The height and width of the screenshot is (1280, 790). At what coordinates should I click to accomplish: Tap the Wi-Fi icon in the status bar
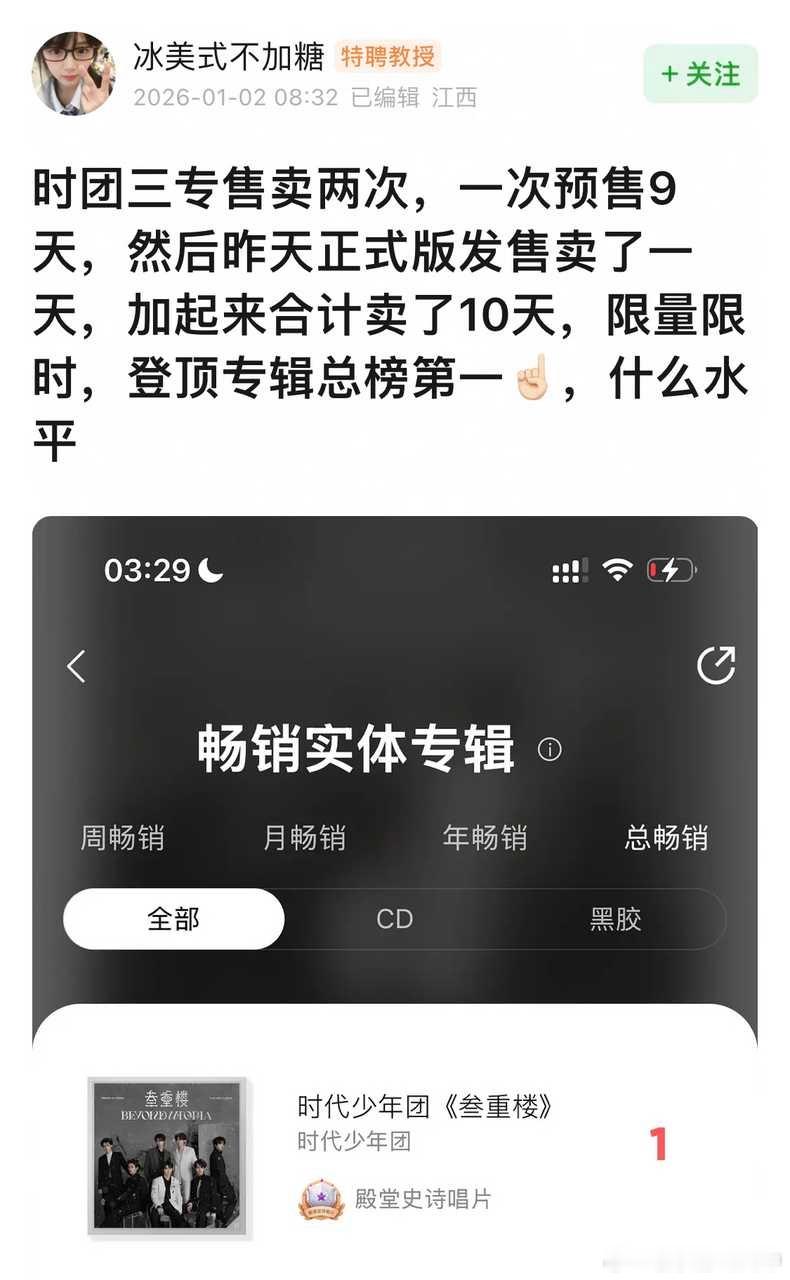(x=617, y=568)
